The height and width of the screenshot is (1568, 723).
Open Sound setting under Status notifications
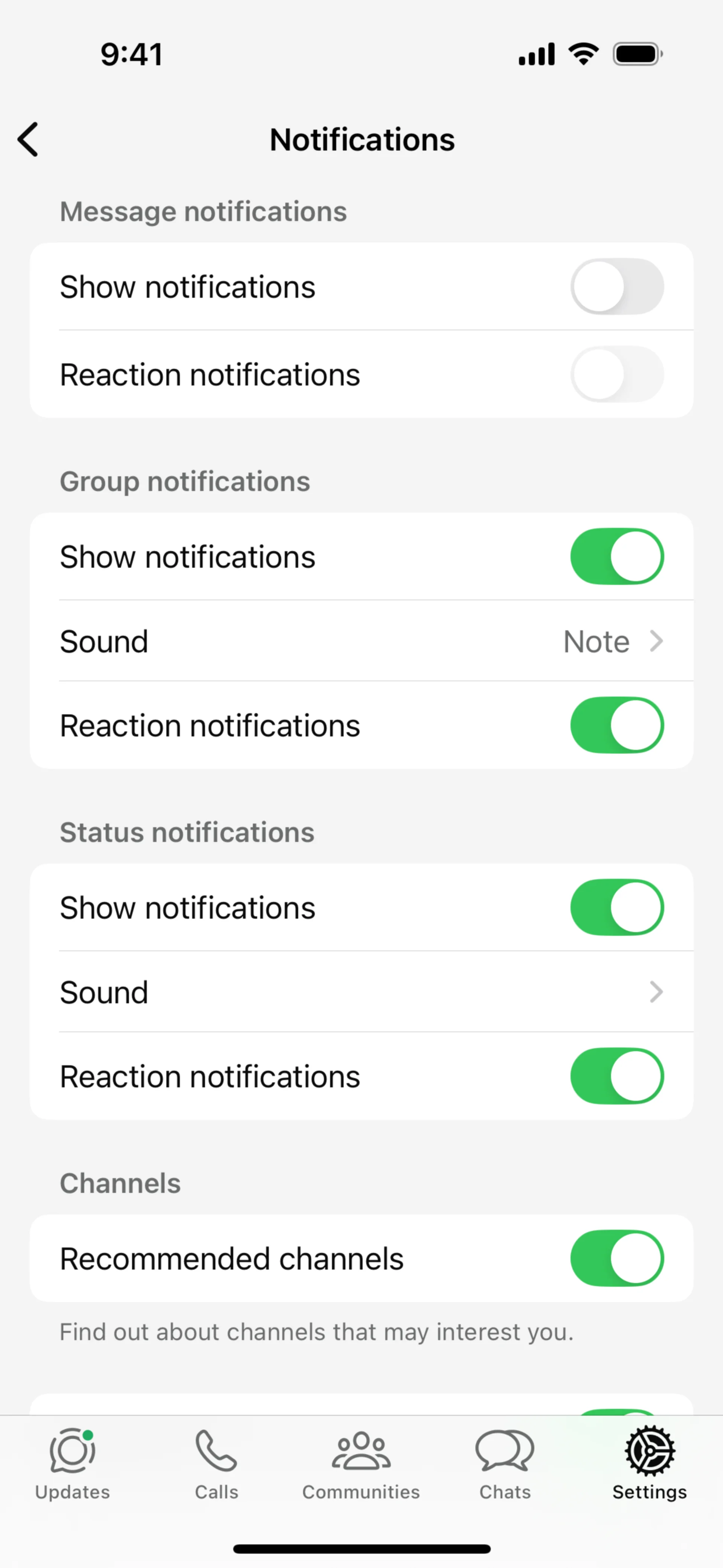click(361, 992)
